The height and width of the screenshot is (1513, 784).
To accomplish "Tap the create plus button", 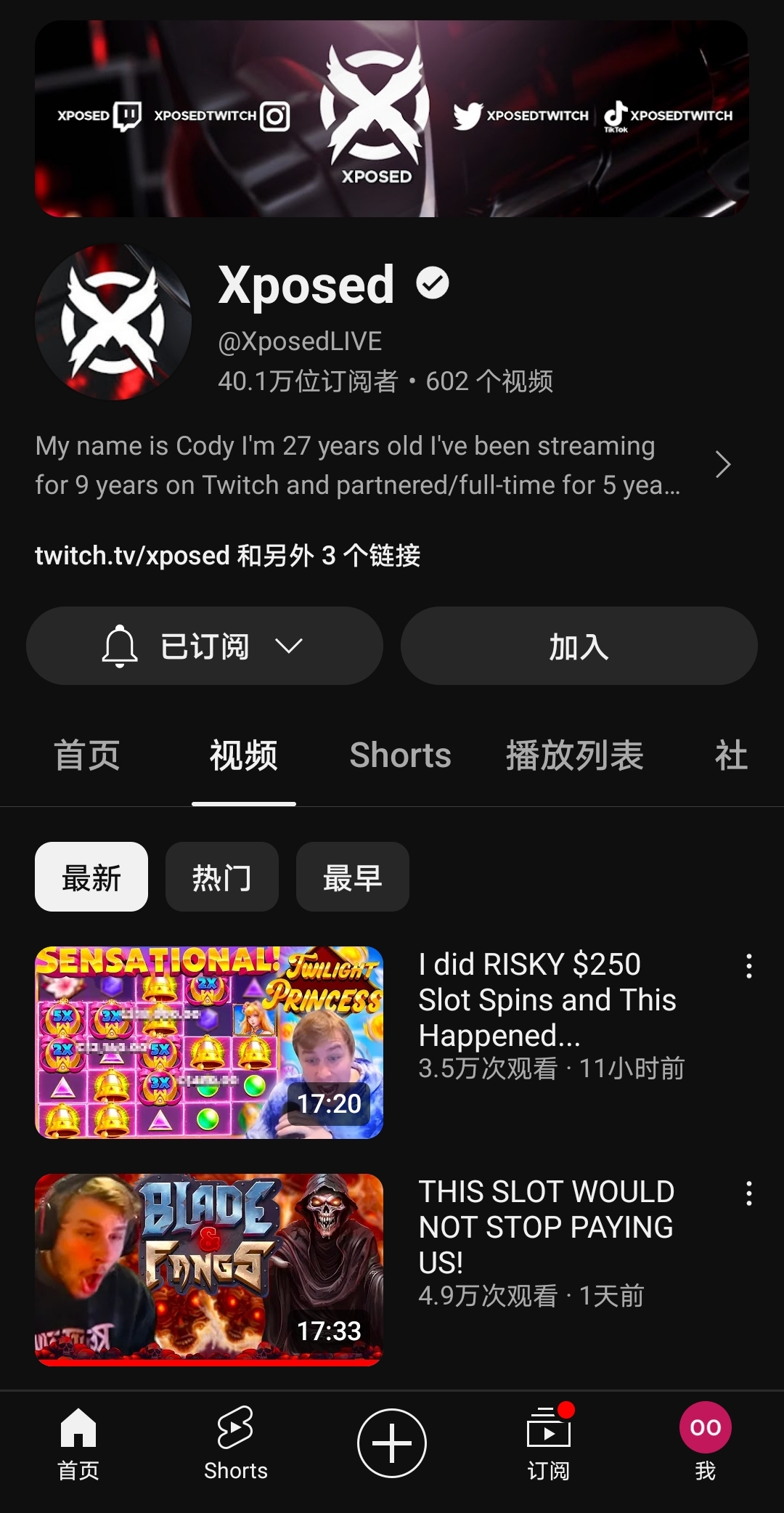I will pos(392,1443).
